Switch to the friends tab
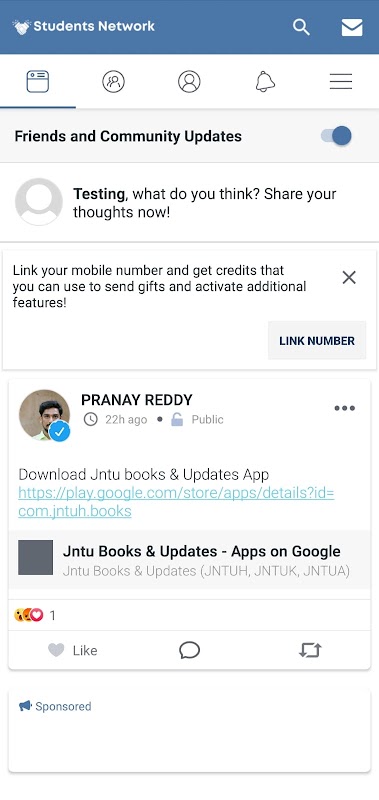The height and width of the screenshot is (800, 379). pyautogui.click(x=113, y=82)
